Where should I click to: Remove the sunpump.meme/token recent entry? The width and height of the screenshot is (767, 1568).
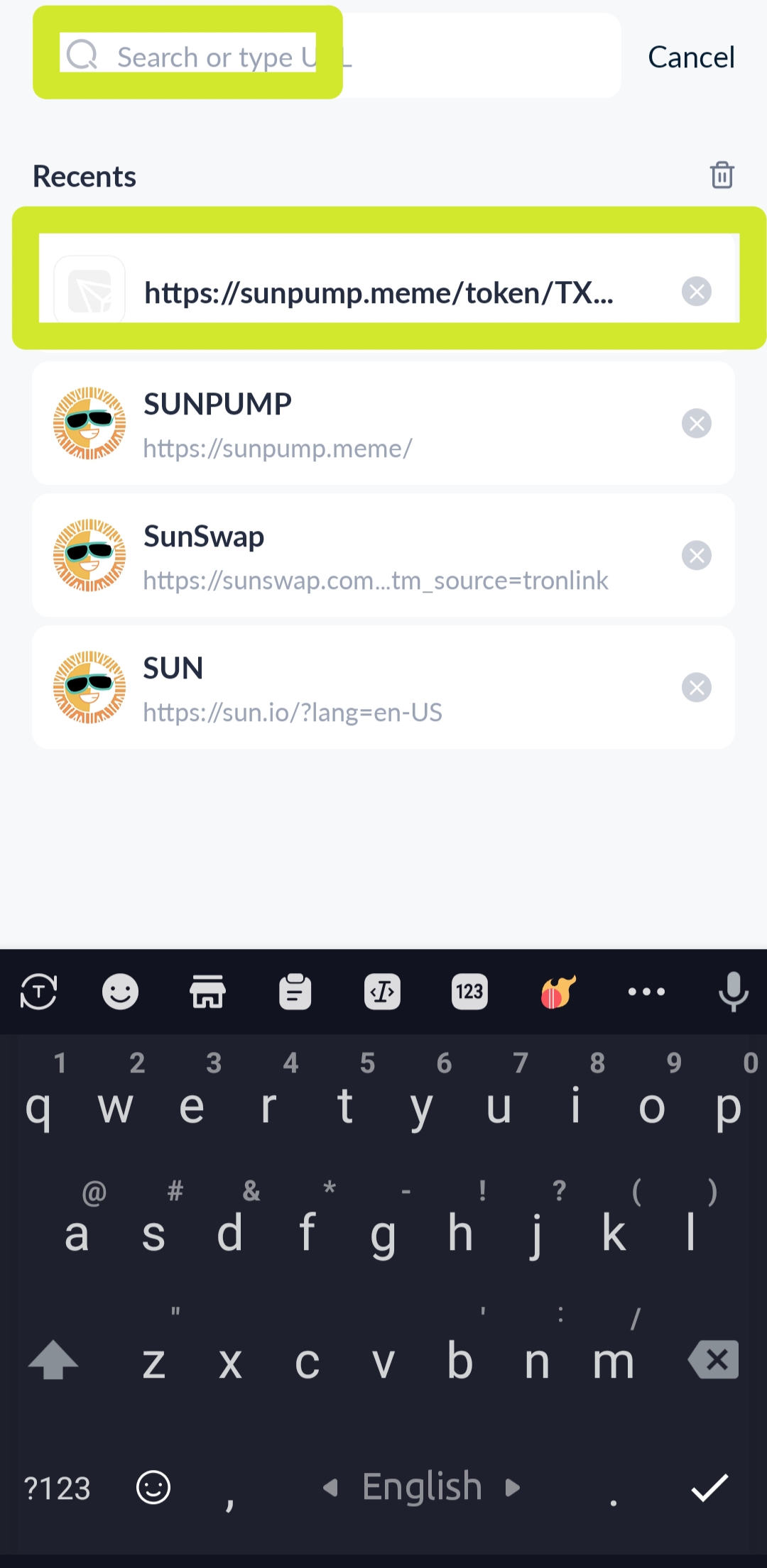tap(696, 292)
